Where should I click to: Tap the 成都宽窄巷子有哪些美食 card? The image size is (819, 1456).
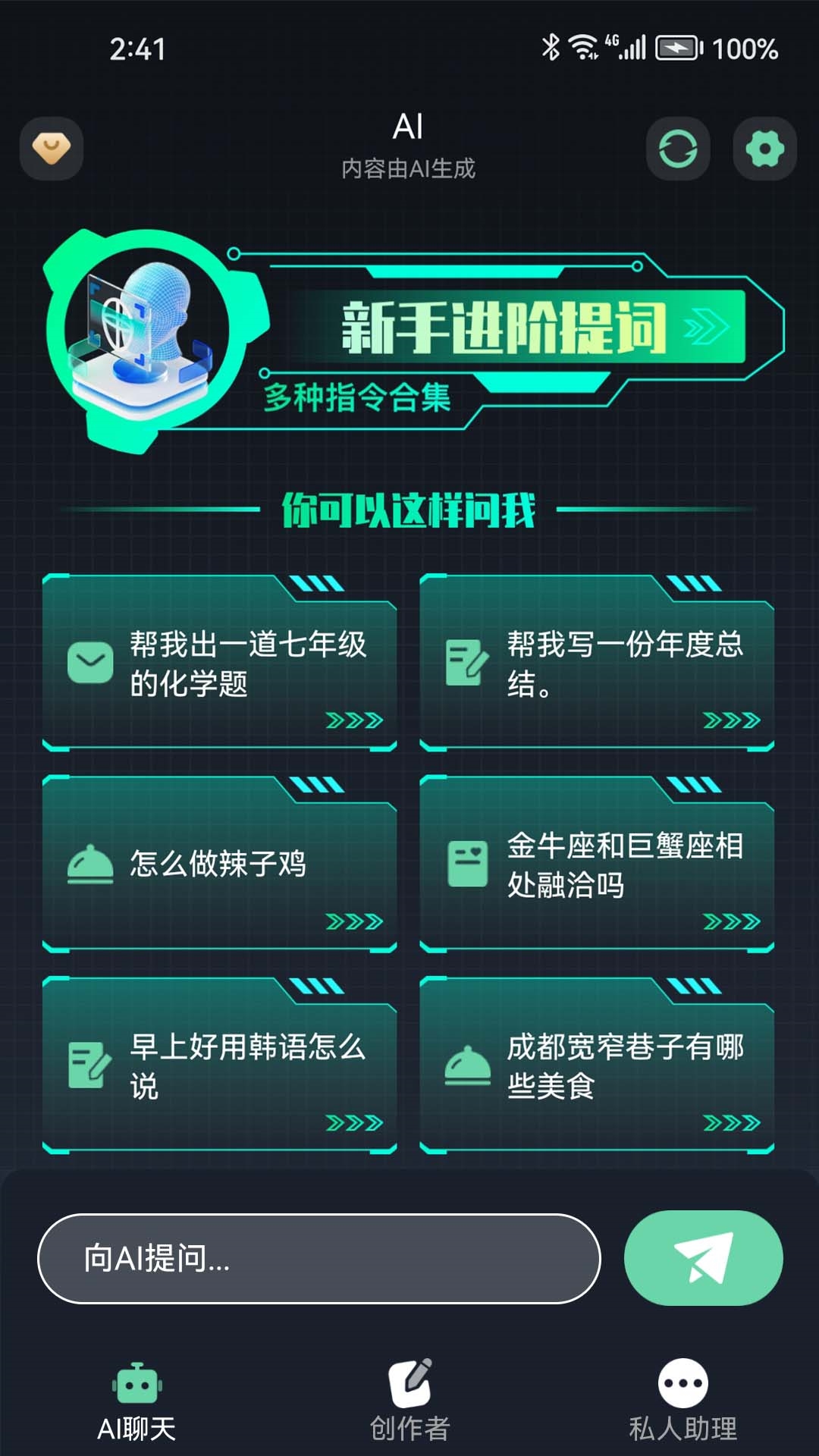point(597,1065)
